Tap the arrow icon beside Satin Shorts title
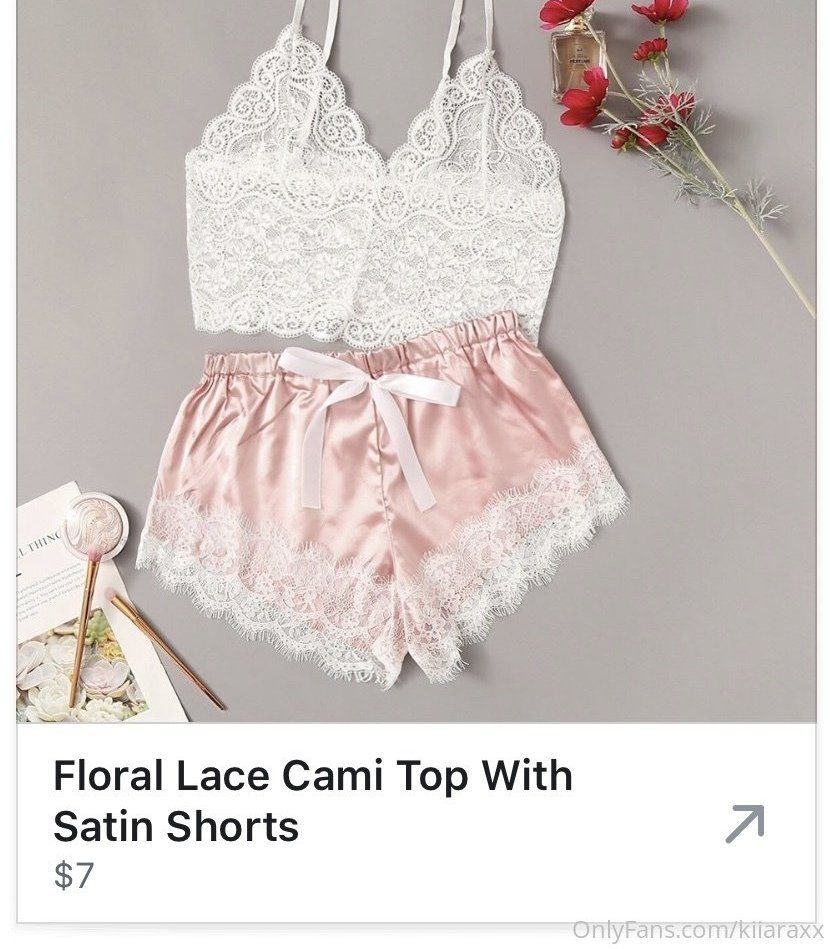Image resolution: width=830 pixels, height=949 pixels. click(x=744, y=824)
